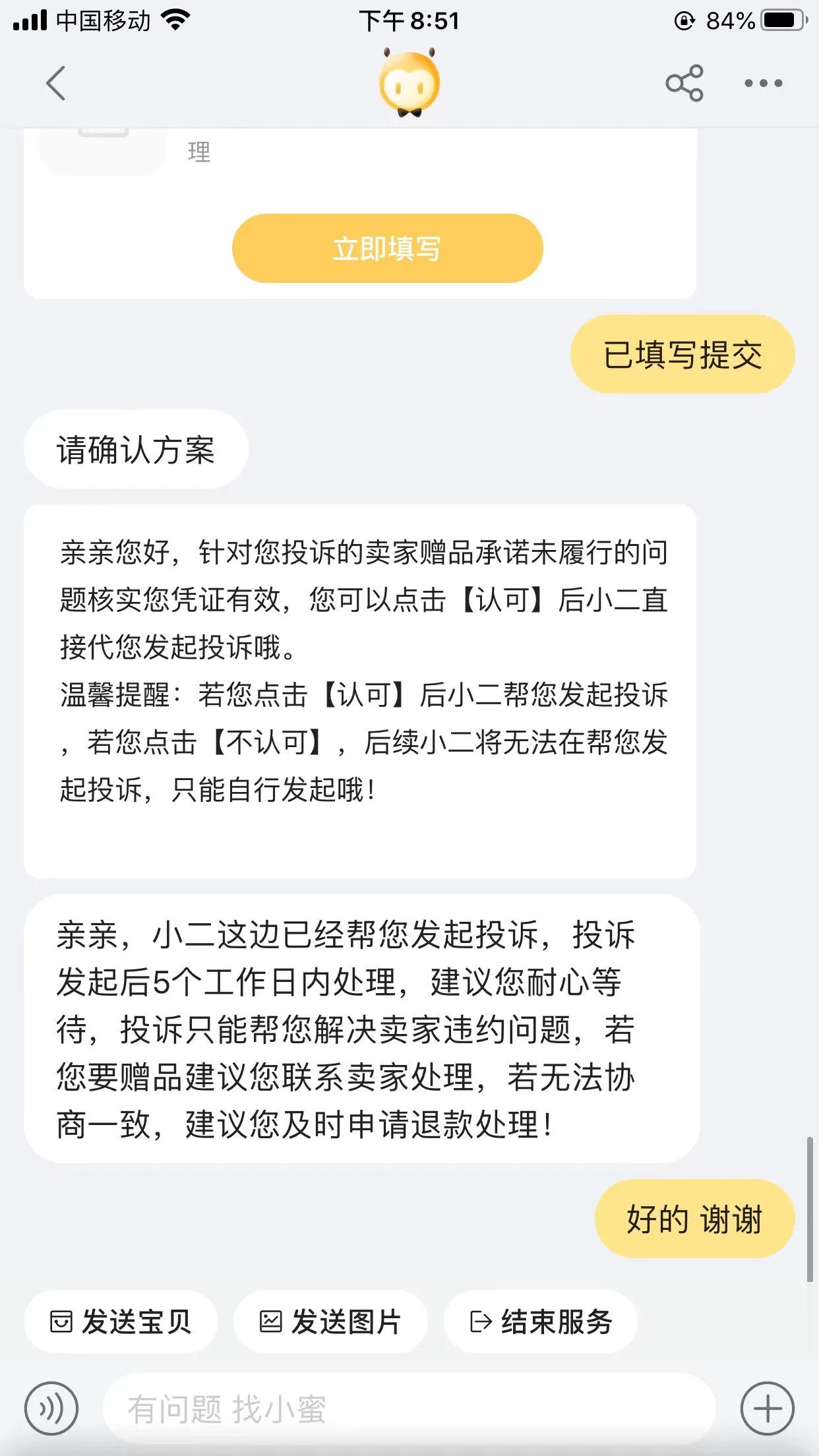The image size is (819, 1456).
Task: Select the 发送图片 image icon
Action: pyautogui.click(x=272, y=1321)
